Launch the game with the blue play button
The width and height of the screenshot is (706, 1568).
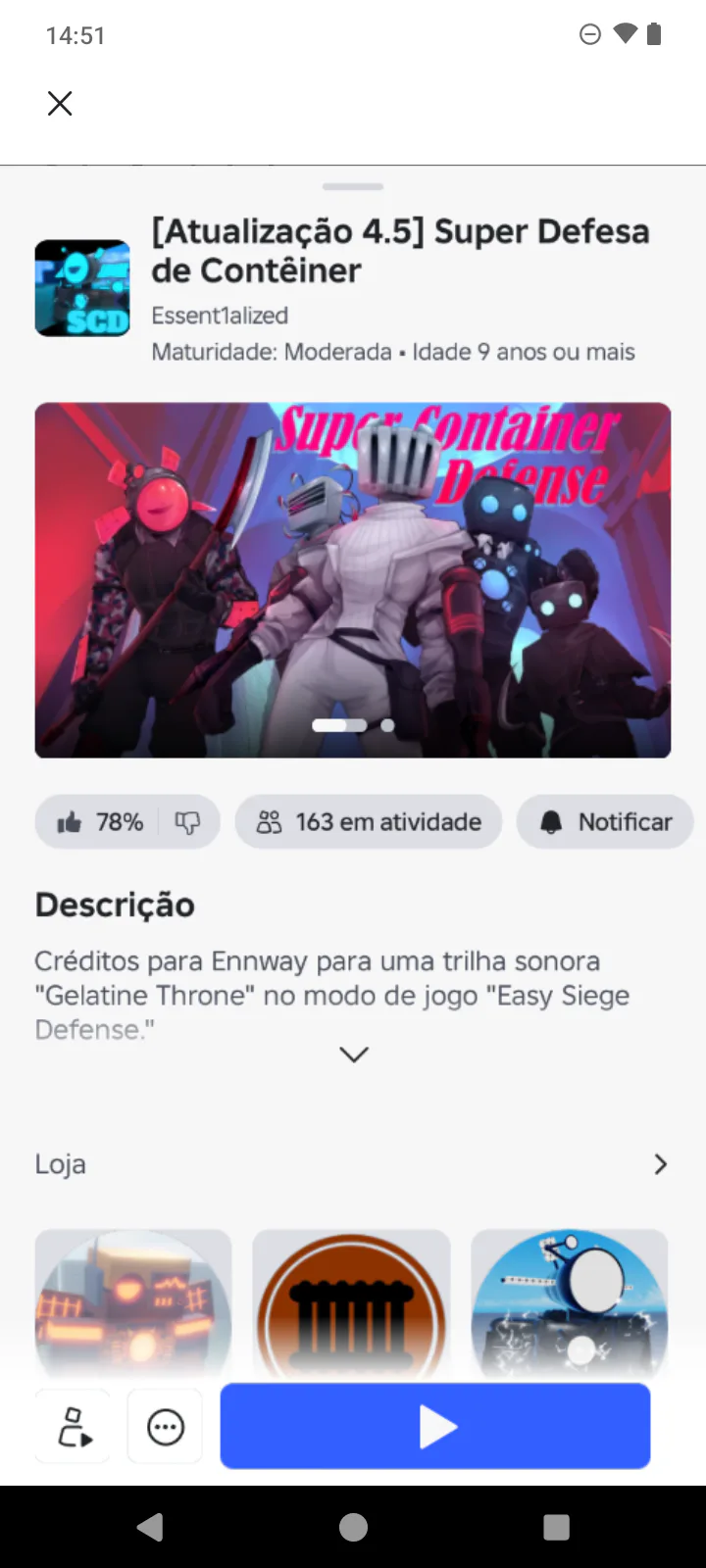pyautogui.click(x=435, y=1427)
